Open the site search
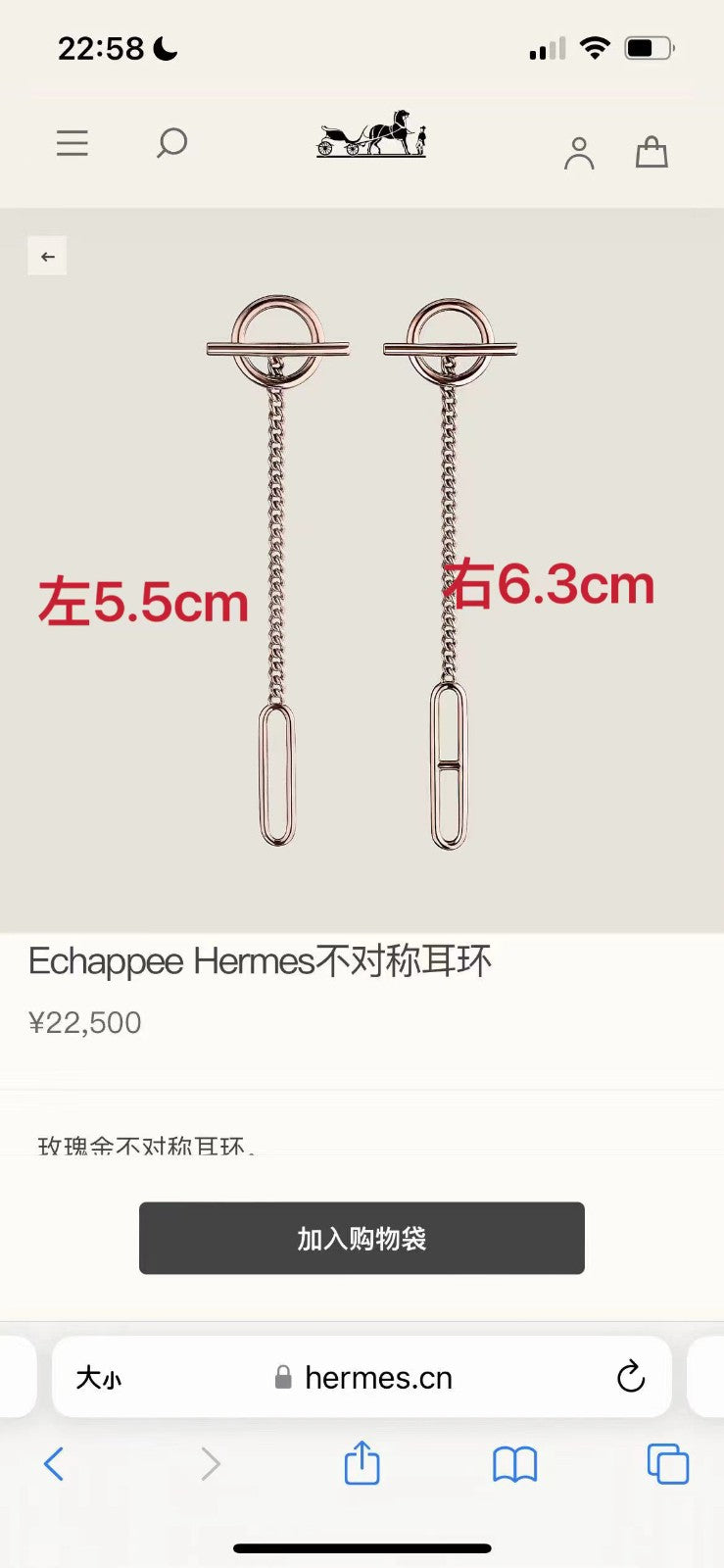Viewport: 724px width, 1568px height. tap(171, 143)
